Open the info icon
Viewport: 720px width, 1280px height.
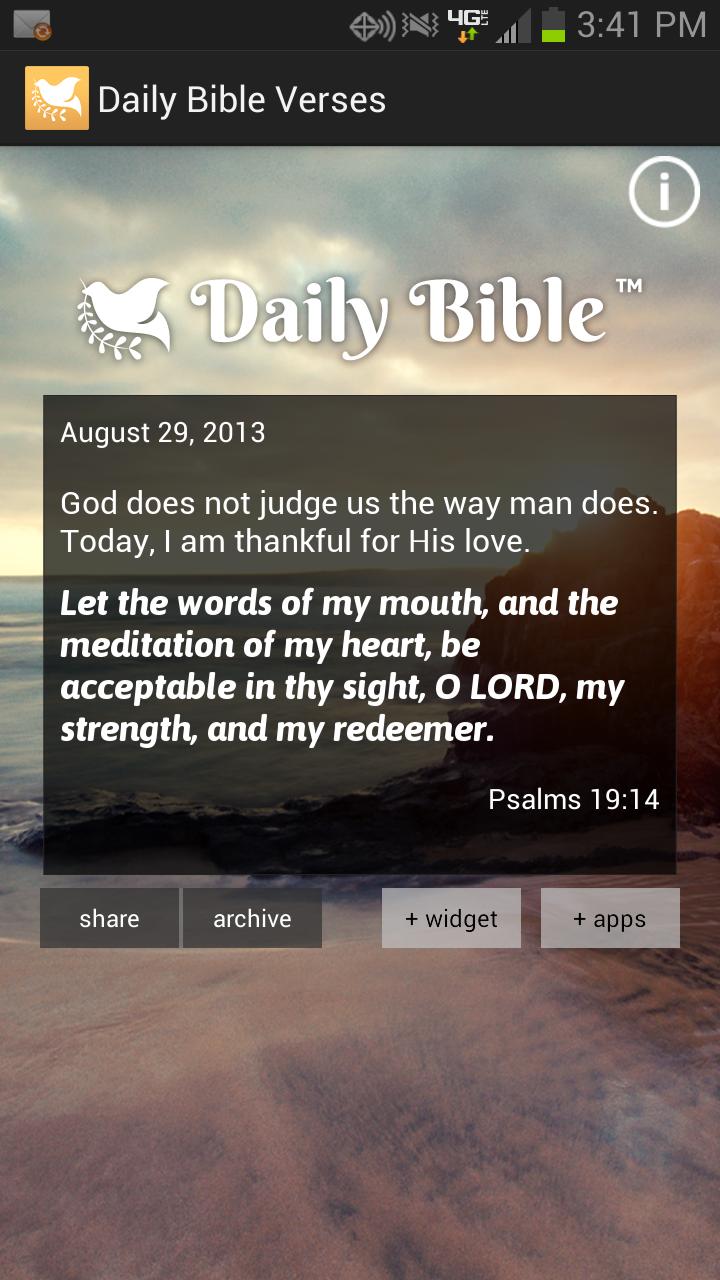[x=664, y=192]
